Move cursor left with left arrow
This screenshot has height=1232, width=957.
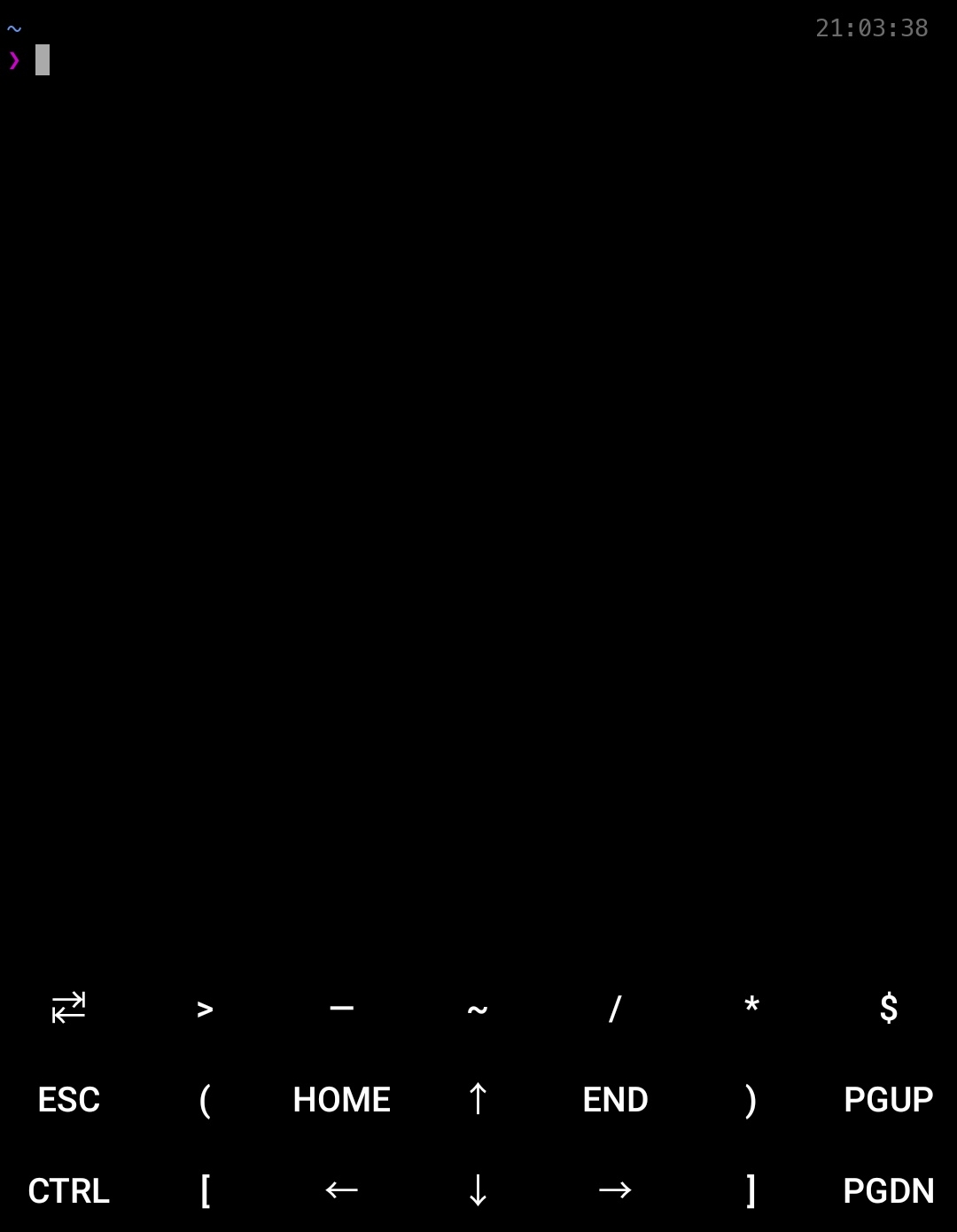tap(341, 1191)
